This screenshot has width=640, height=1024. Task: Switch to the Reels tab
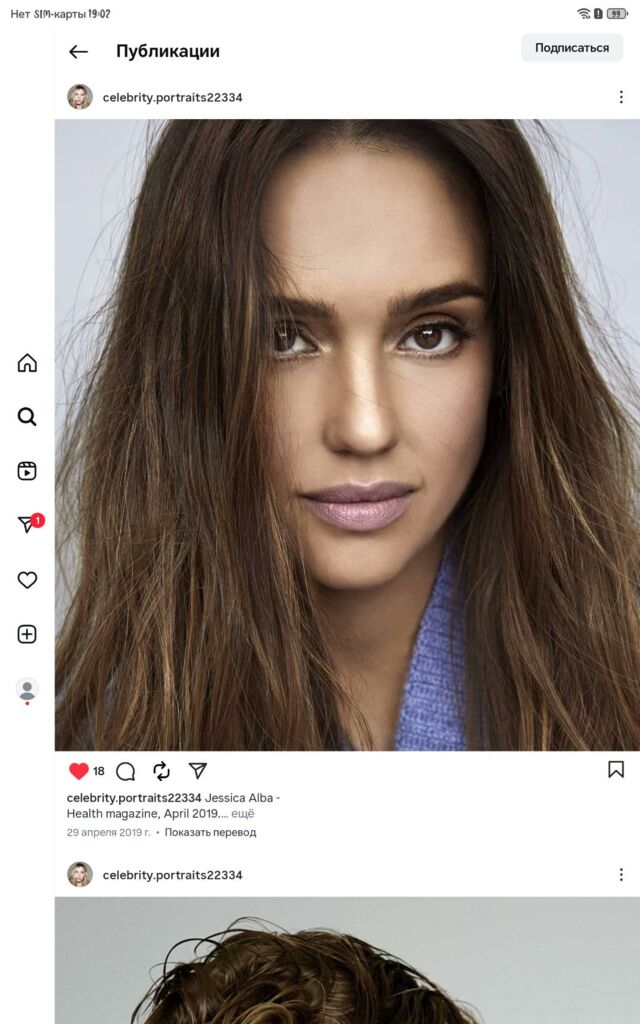coord(27,471)
